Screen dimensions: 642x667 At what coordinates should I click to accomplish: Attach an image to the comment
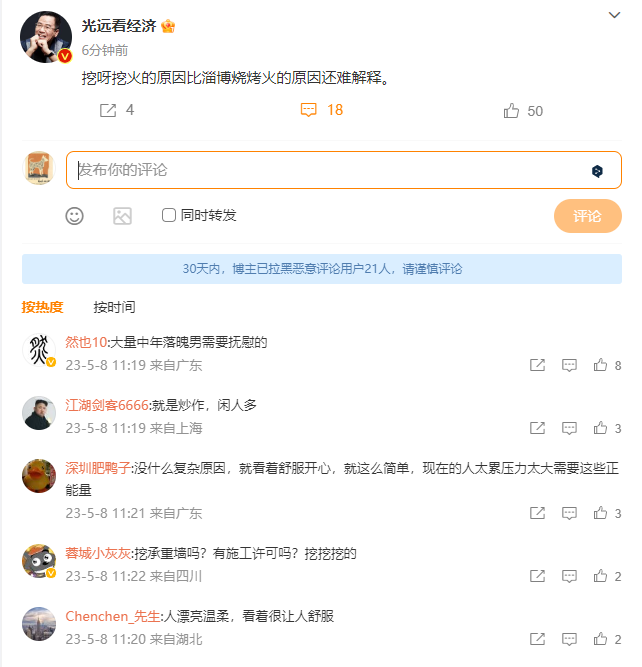(122, 215)
